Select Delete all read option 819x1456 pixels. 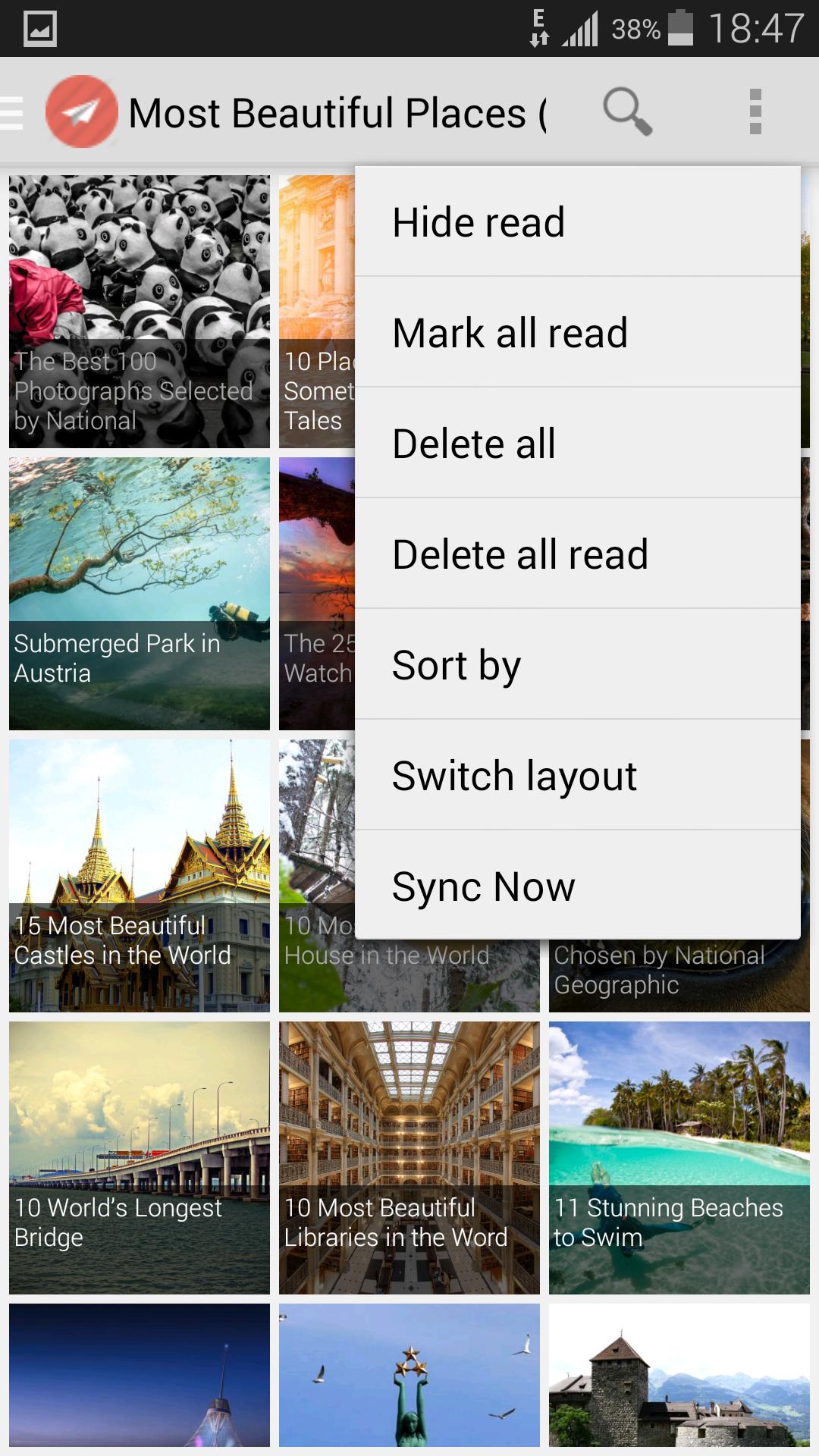click(x=576, y=554)
